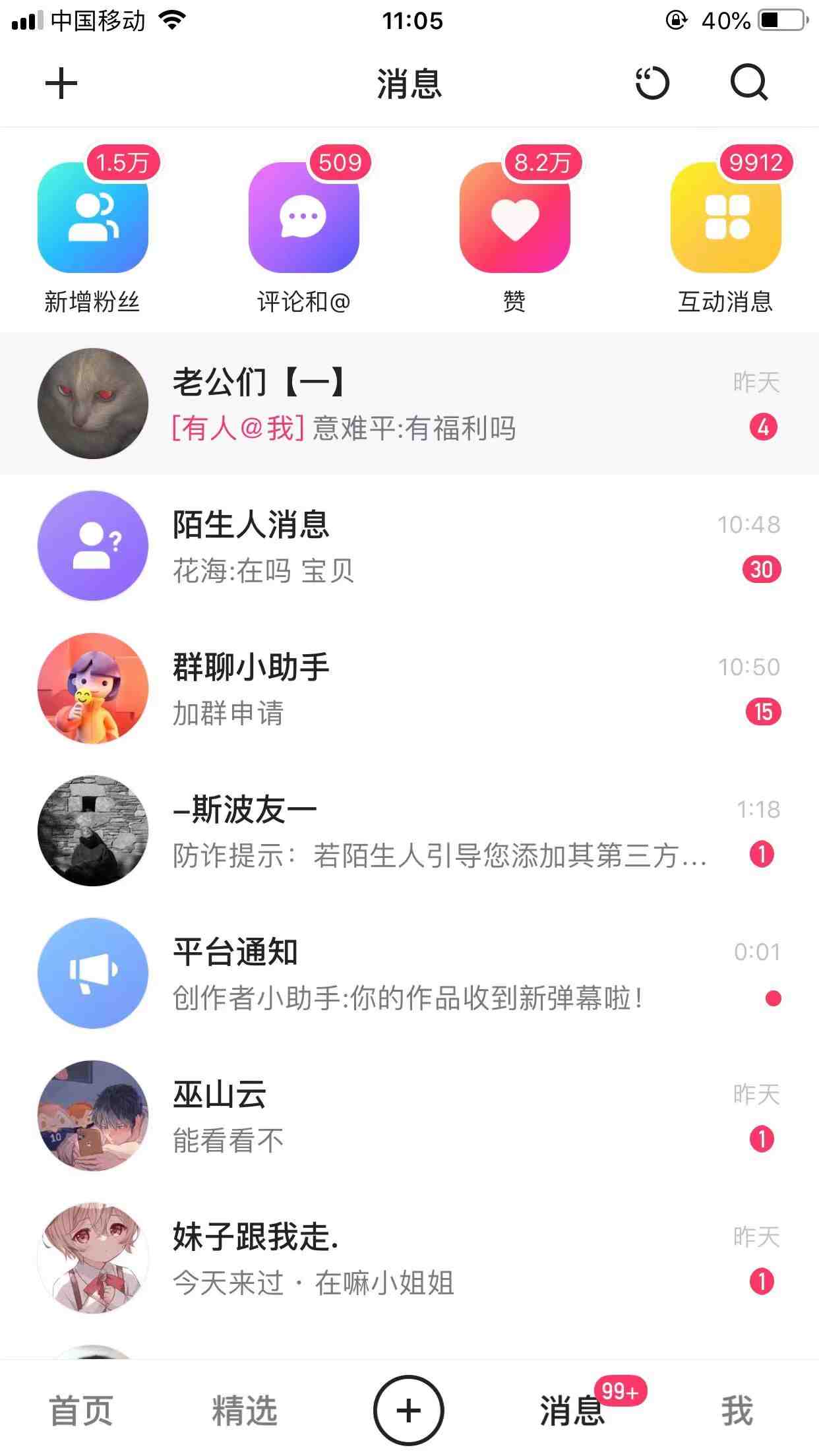
Task: Open the chat from 巫山云
Action: coord(409,1116)
